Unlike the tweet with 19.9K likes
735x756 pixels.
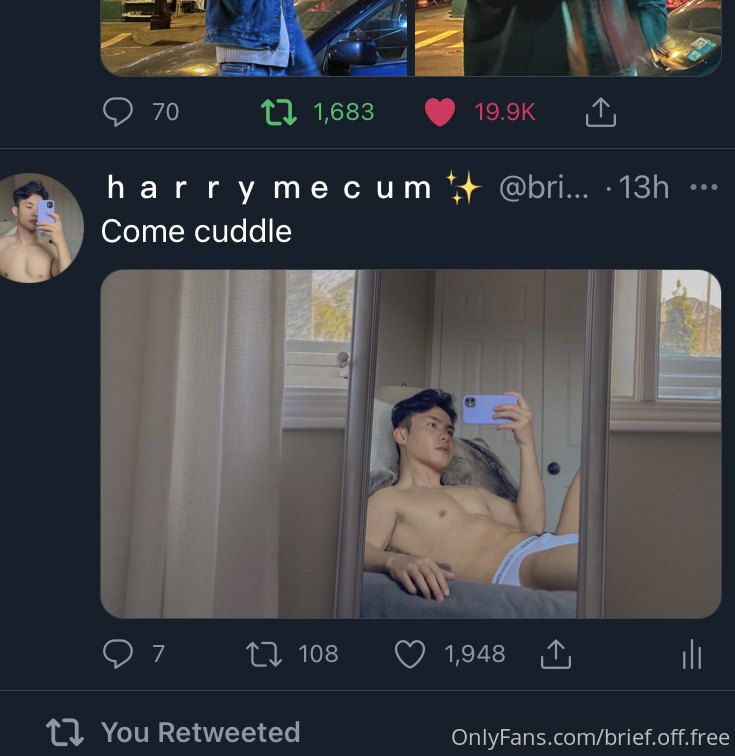[440, 112]
